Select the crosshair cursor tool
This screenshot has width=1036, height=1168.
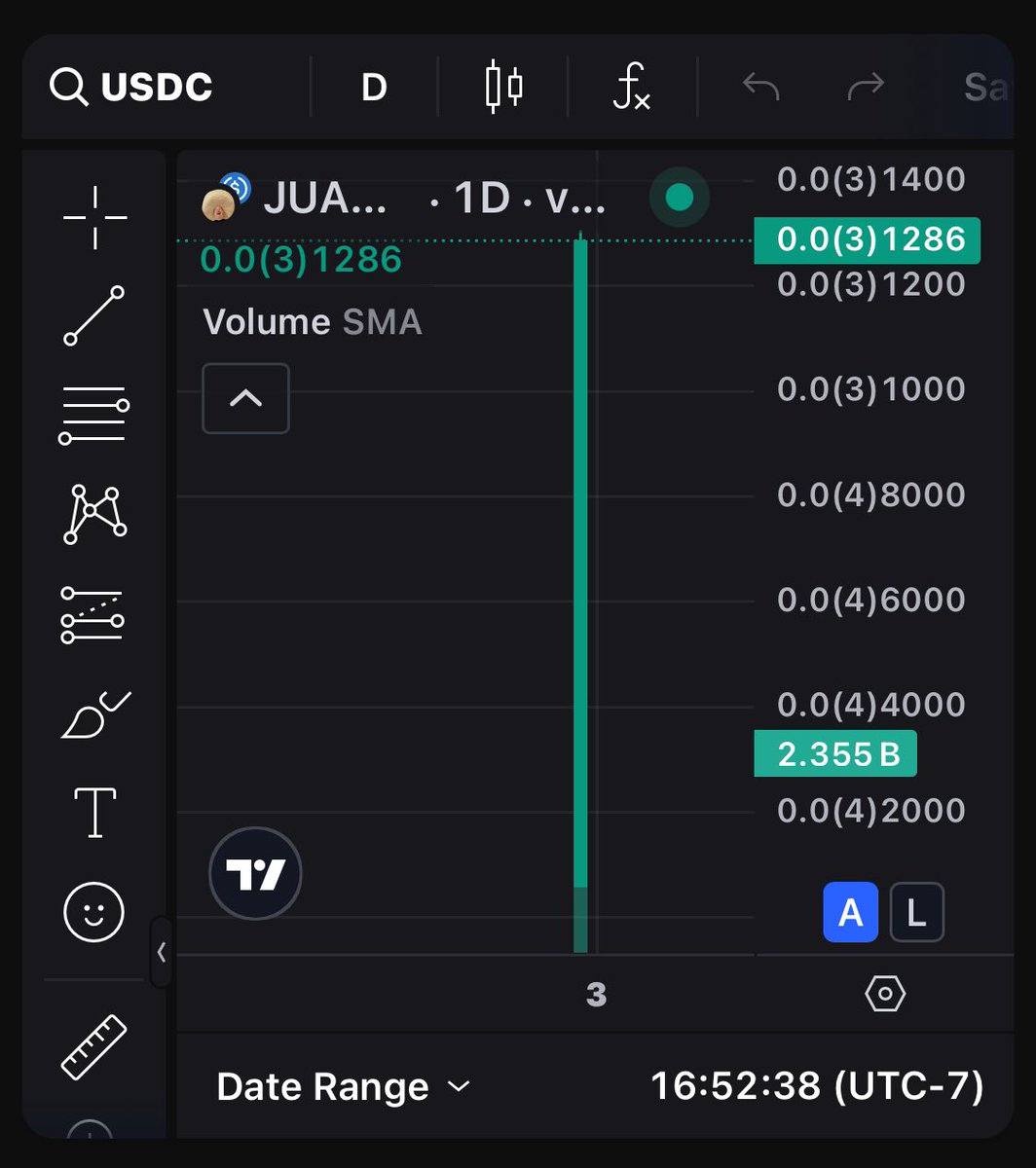click(94, 216)
